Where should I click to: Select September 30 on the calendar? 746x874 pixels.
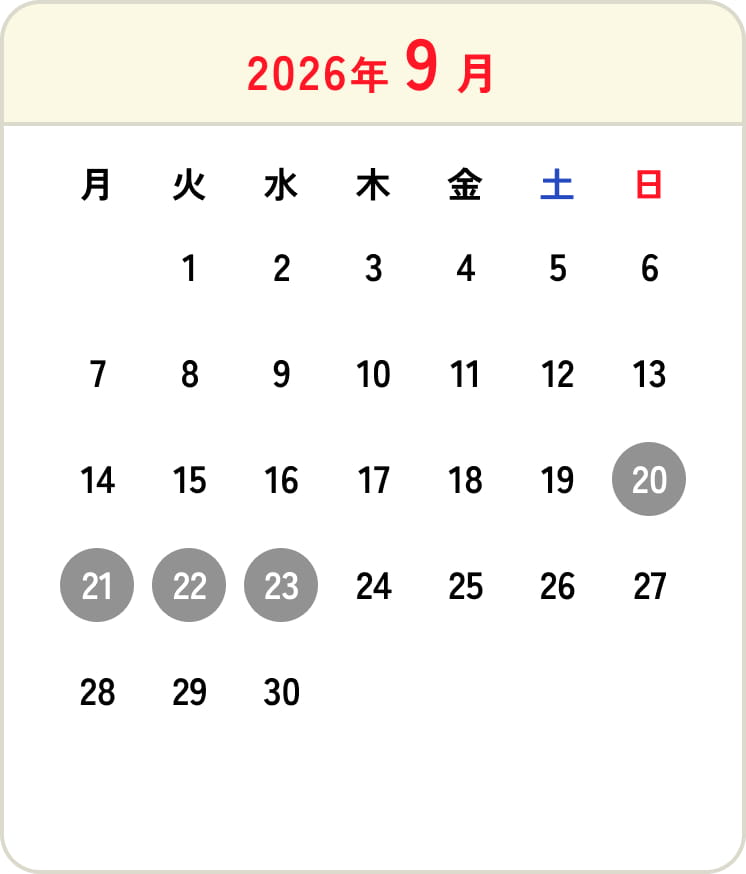[281, 691]
